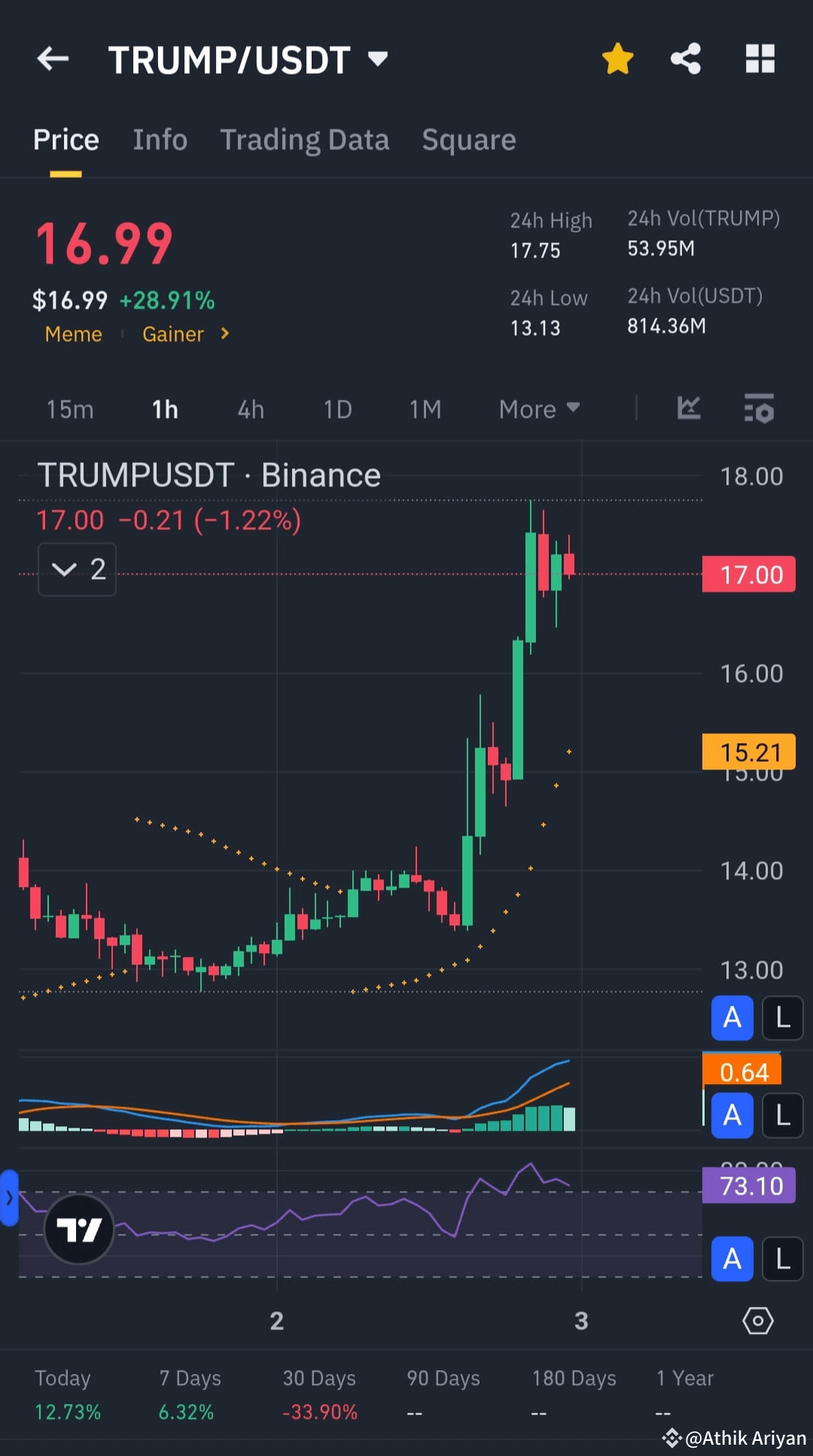Open the layout grid icon
813x1456 pixels.
click(760, 59)
